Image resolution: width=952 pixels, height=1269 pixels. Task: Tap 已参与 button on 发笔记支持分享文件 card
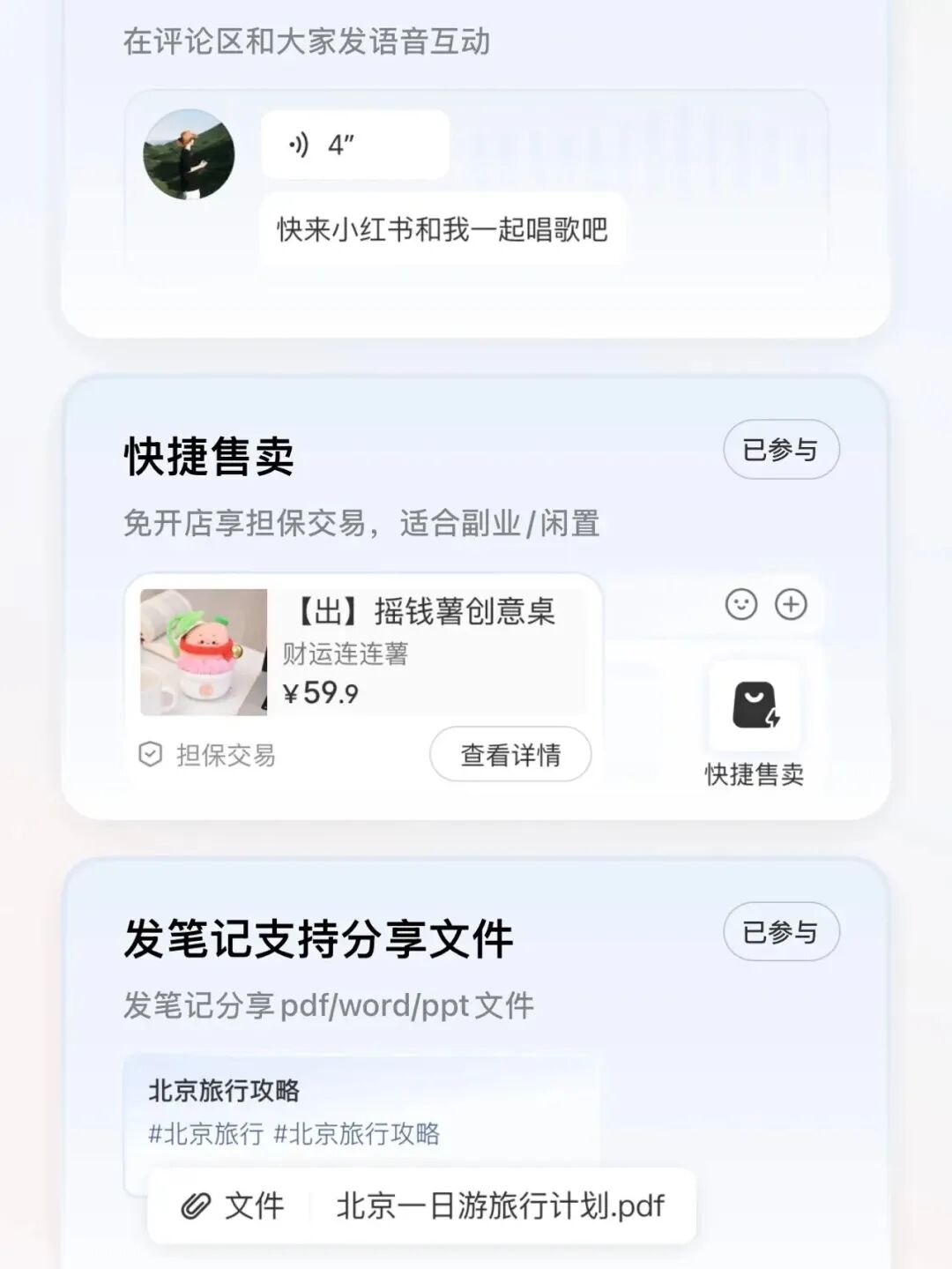tap(780, 932)
